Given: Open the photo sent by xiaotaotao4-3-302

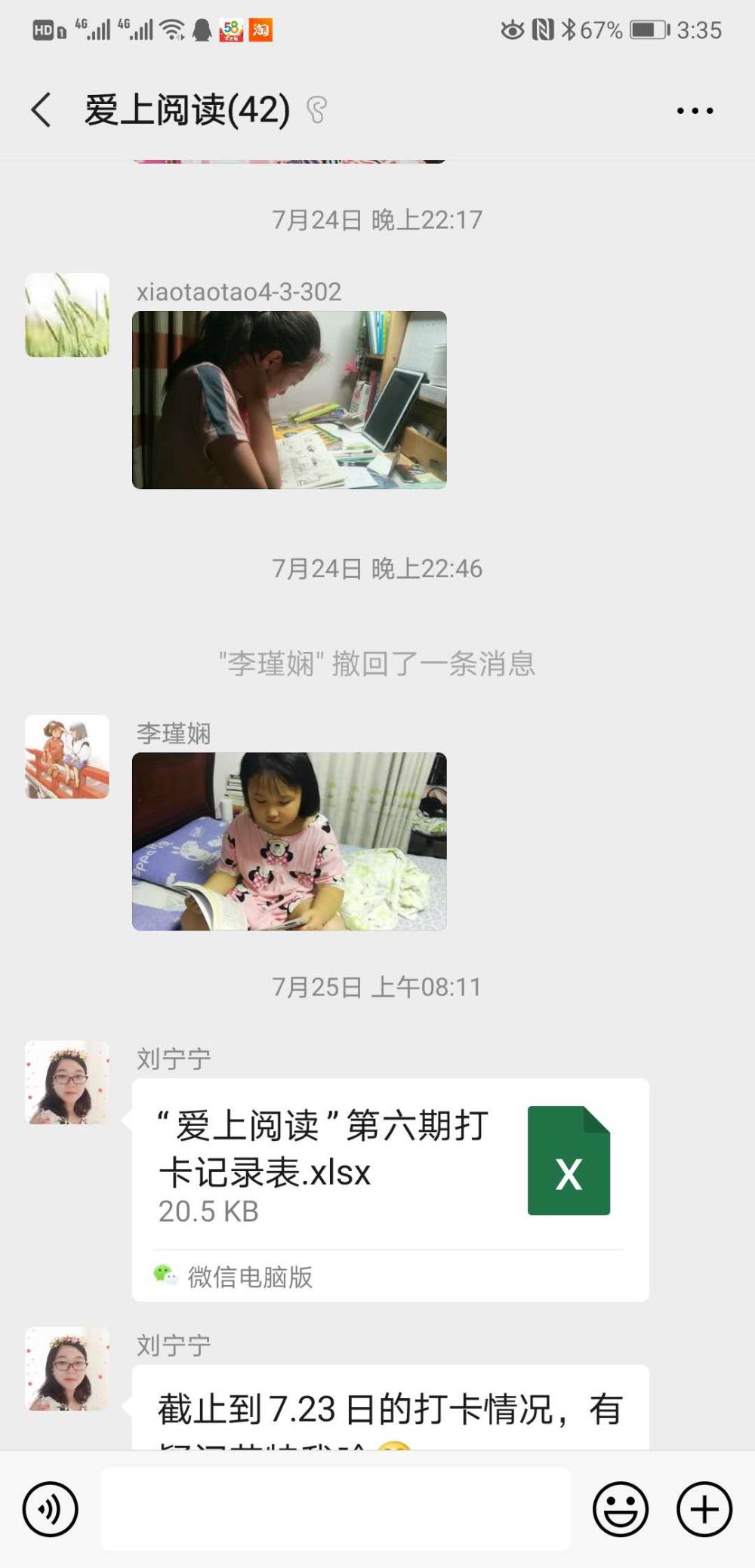Looking at the screenshot, I should [289, 400].
